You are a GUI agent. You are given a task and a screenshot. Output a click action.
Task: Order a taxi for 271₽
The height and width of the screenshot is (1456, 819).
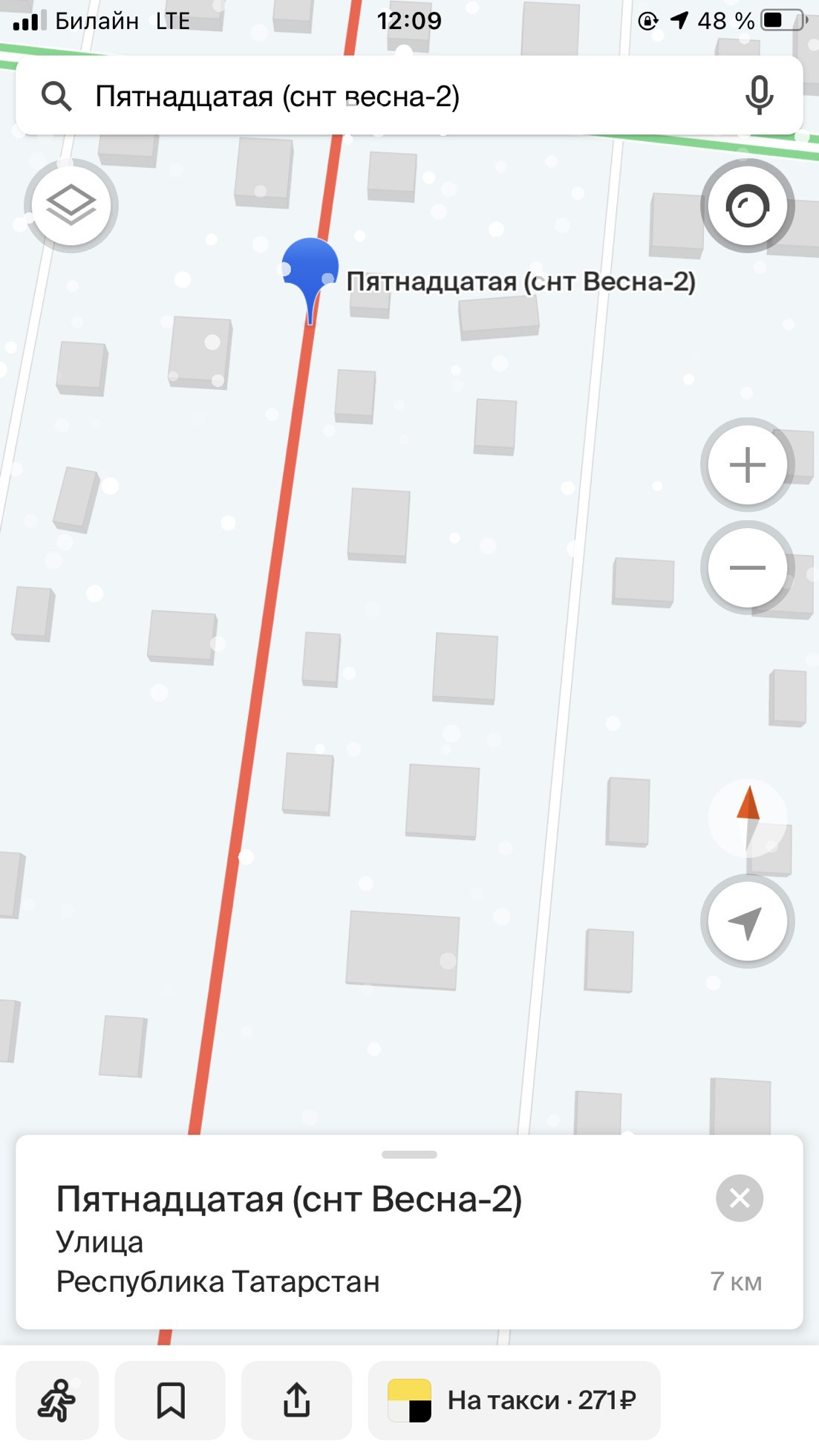click(514, 1400)
